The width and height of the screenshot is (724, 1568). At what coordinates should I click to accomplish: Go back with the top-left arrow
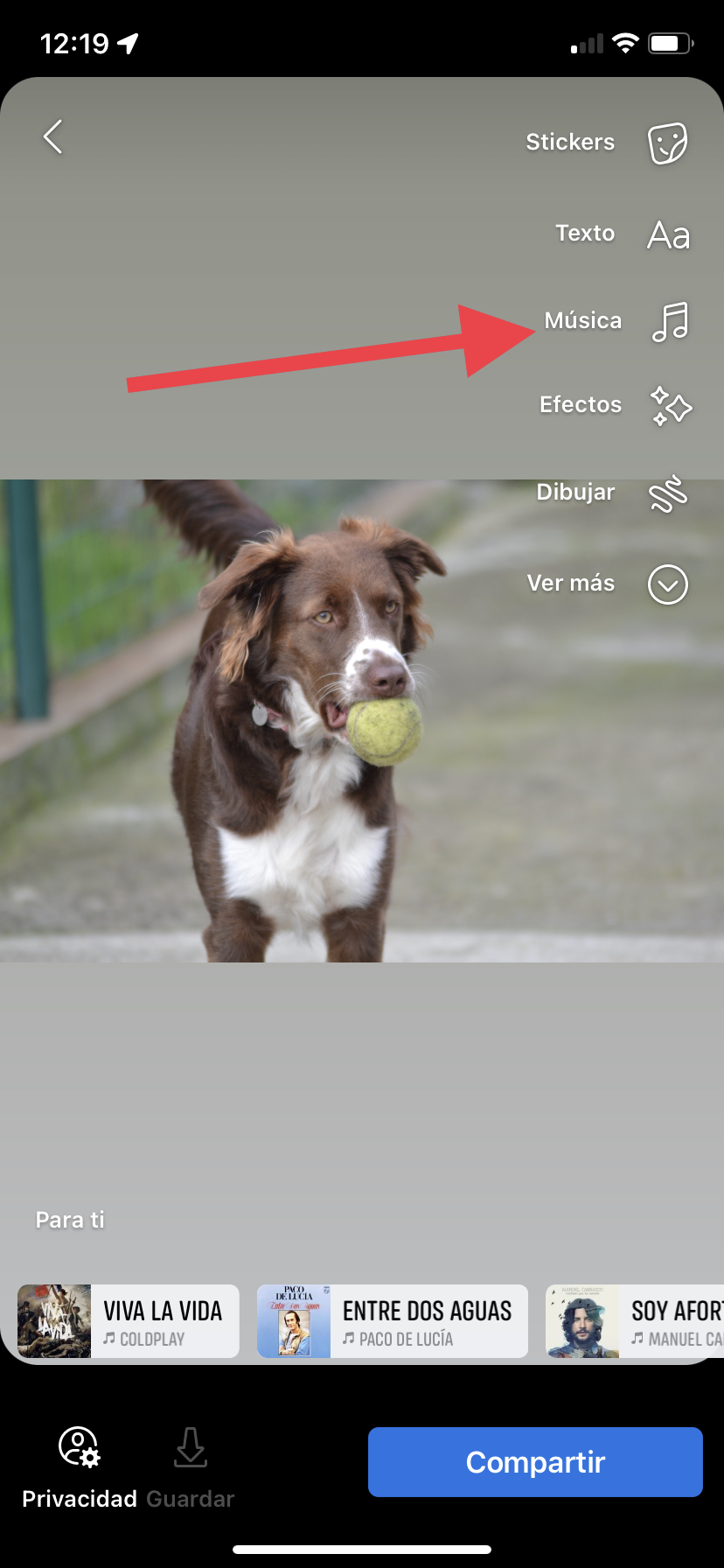tap(53, 137)
